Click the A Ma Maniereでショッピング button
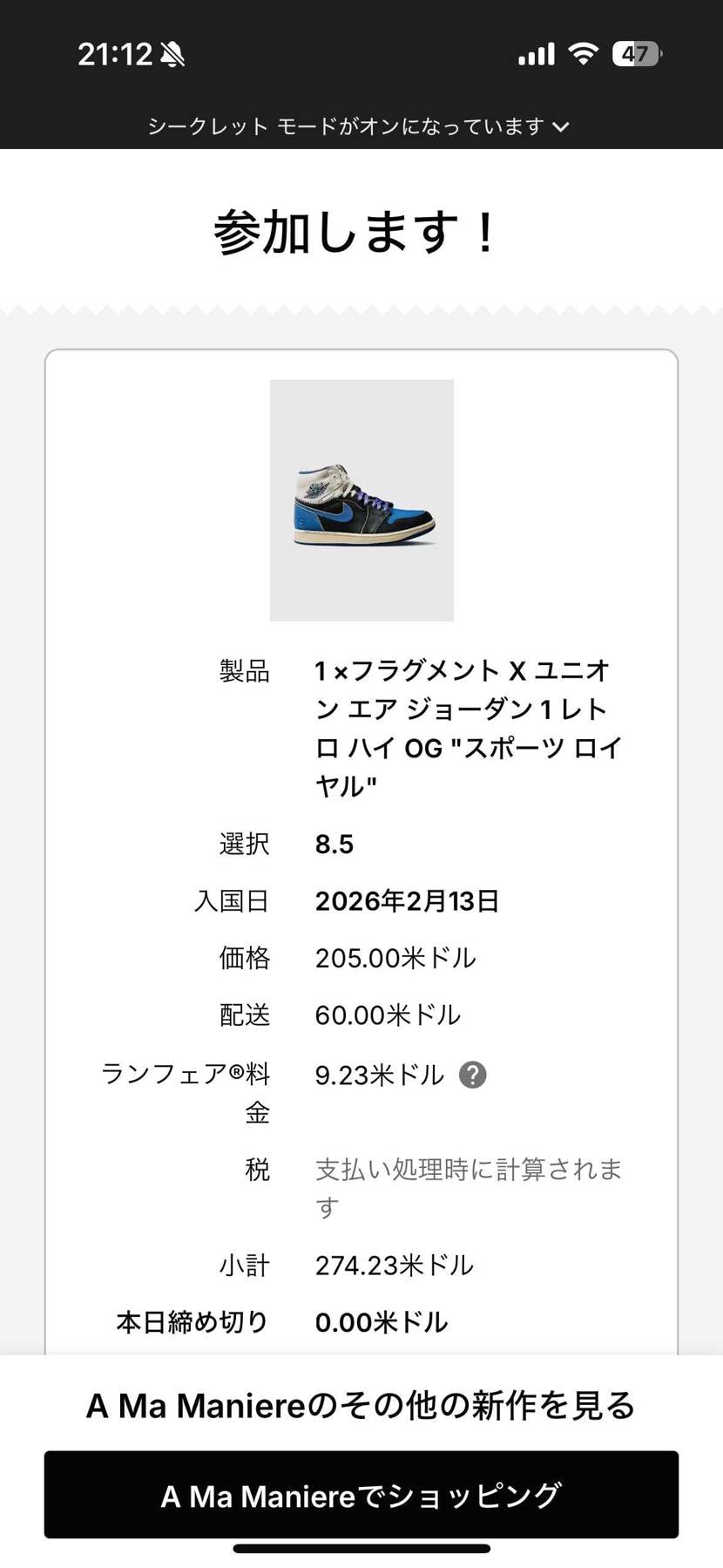The image size is (723, 1568). tap(361, 1496)
